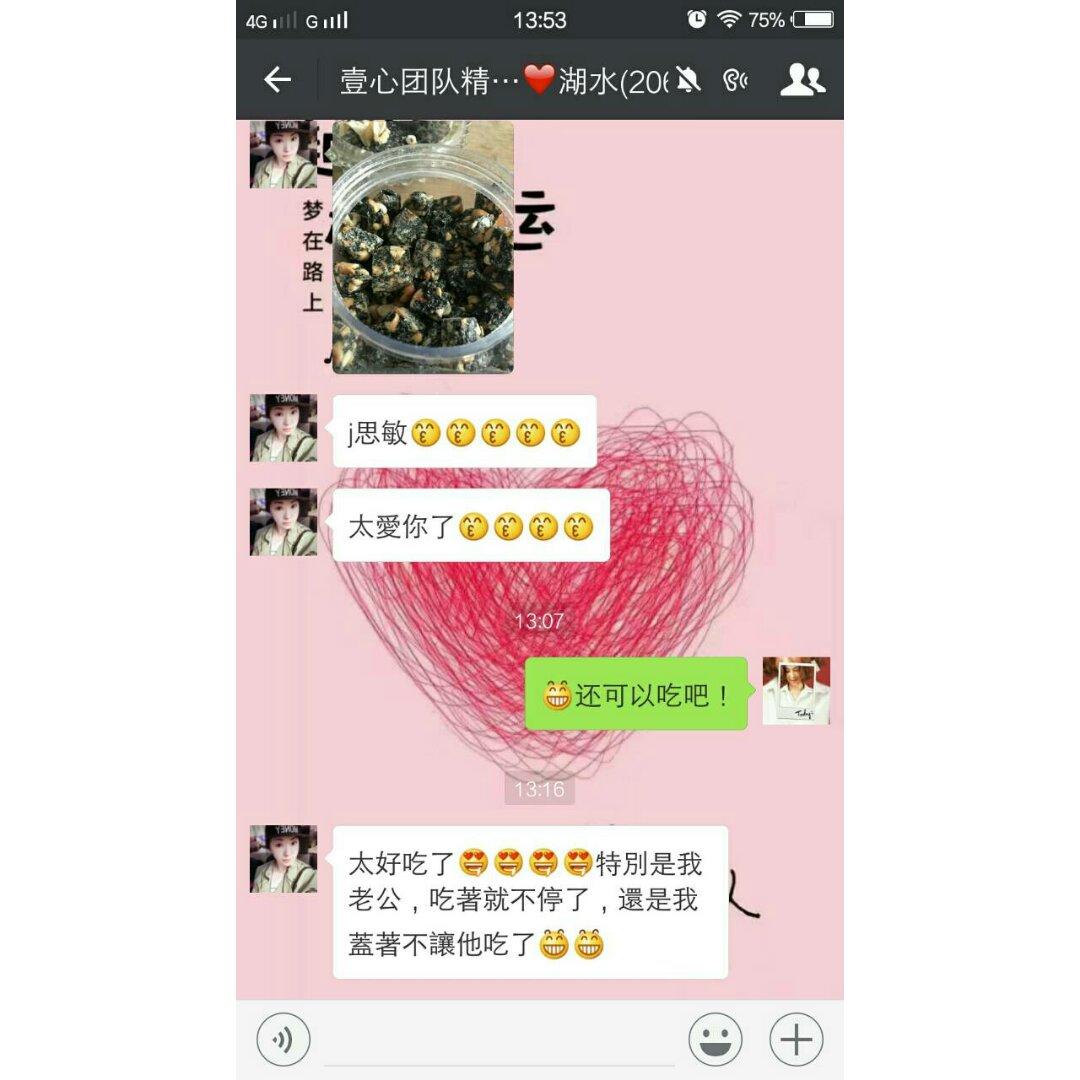Switch to voice message input

click(x=283, y=1040)
